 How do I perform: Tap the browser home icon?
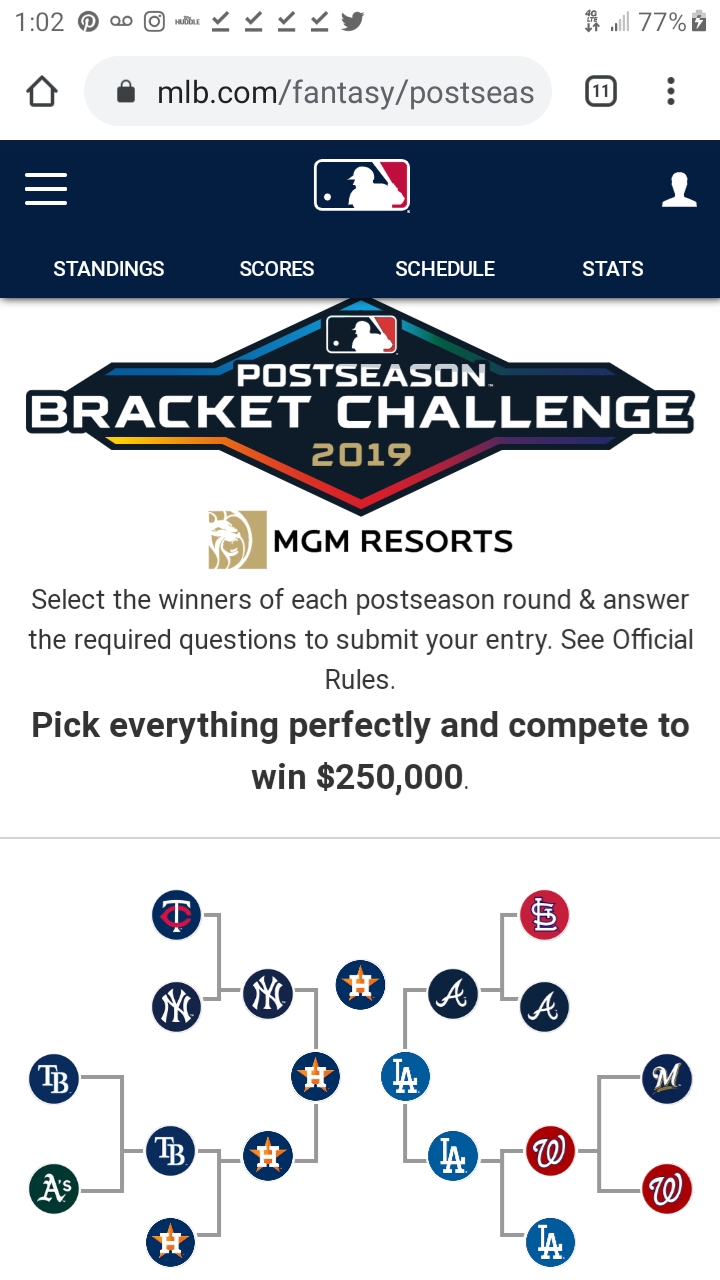coord(41,91)
